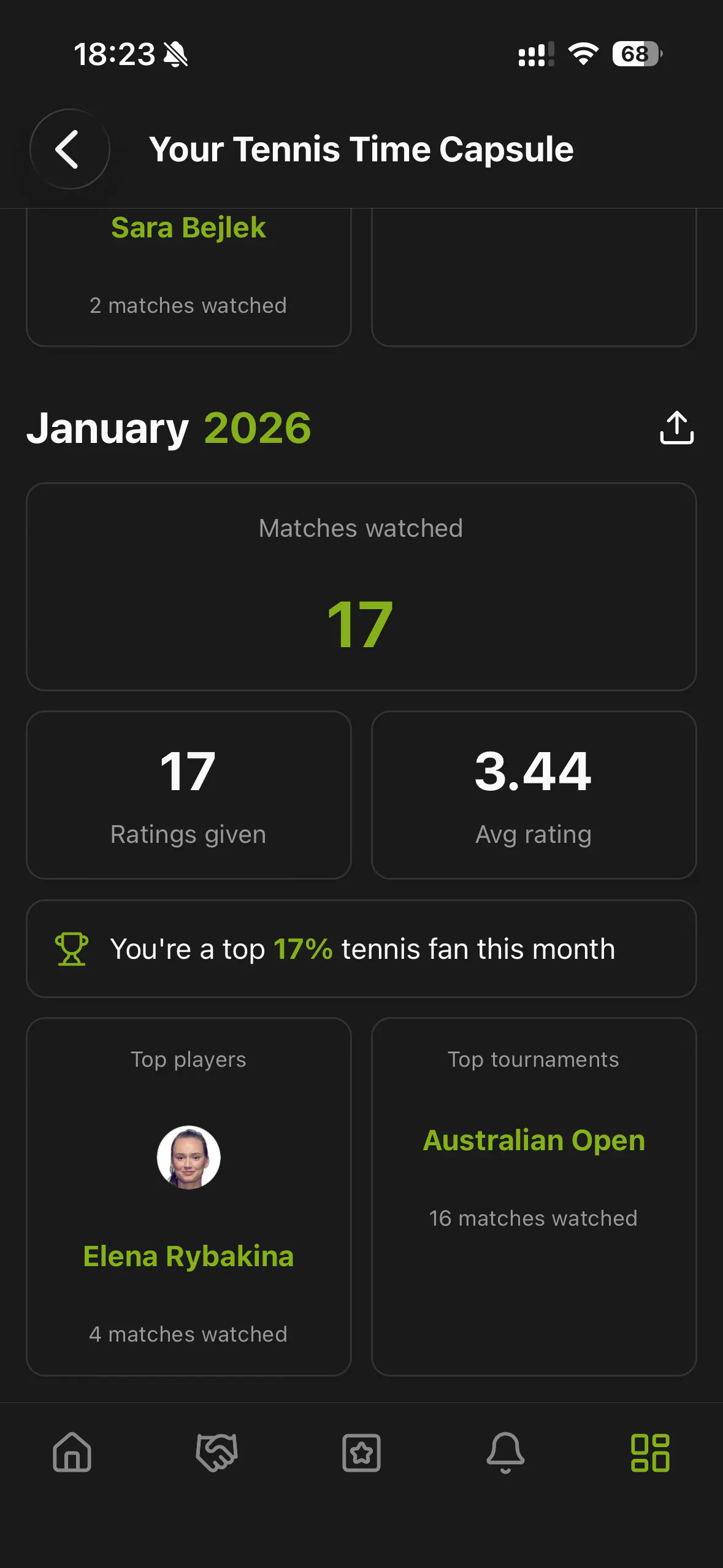Select the grid dashboard tab
The height and width of the screenshot is (1568, 723).
click(650, 1453)
